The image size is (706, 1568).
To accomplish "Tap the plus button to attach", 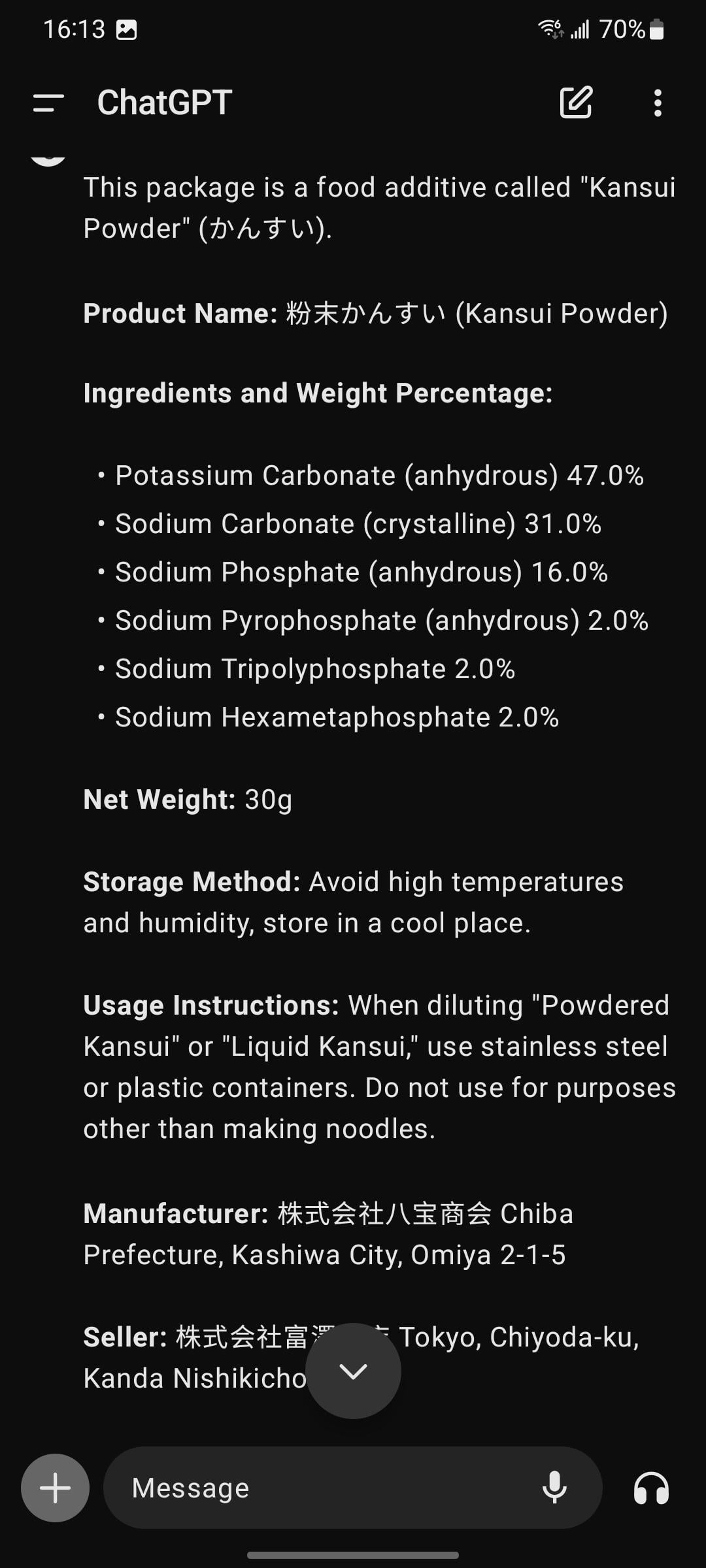I will (55, 1488).
